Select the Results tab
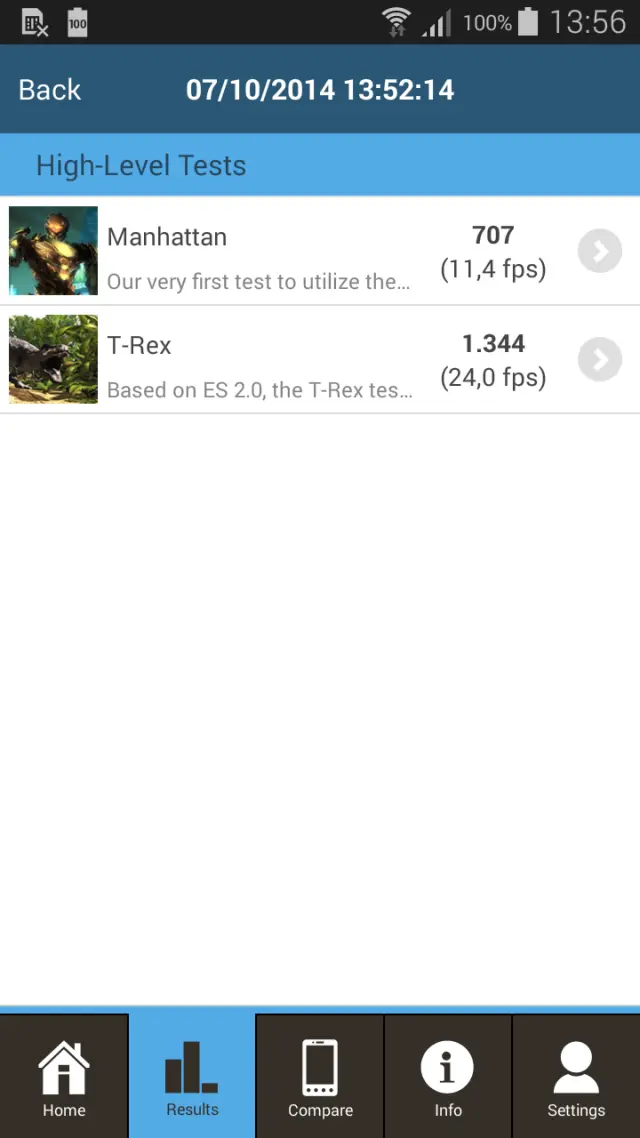Screen dimensions: 640x1138 click(x=192, y=1076)
